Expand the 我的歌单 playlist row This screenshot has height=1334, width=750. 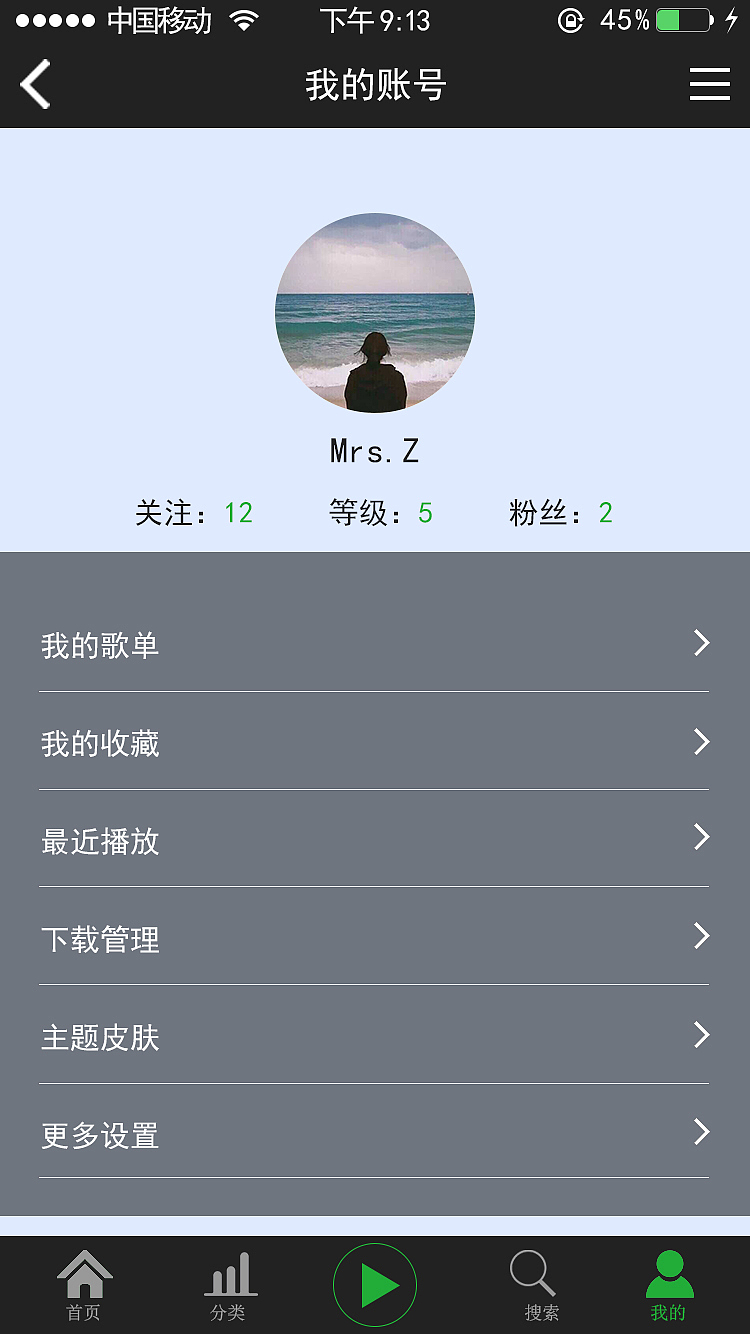tap(375, 645)
